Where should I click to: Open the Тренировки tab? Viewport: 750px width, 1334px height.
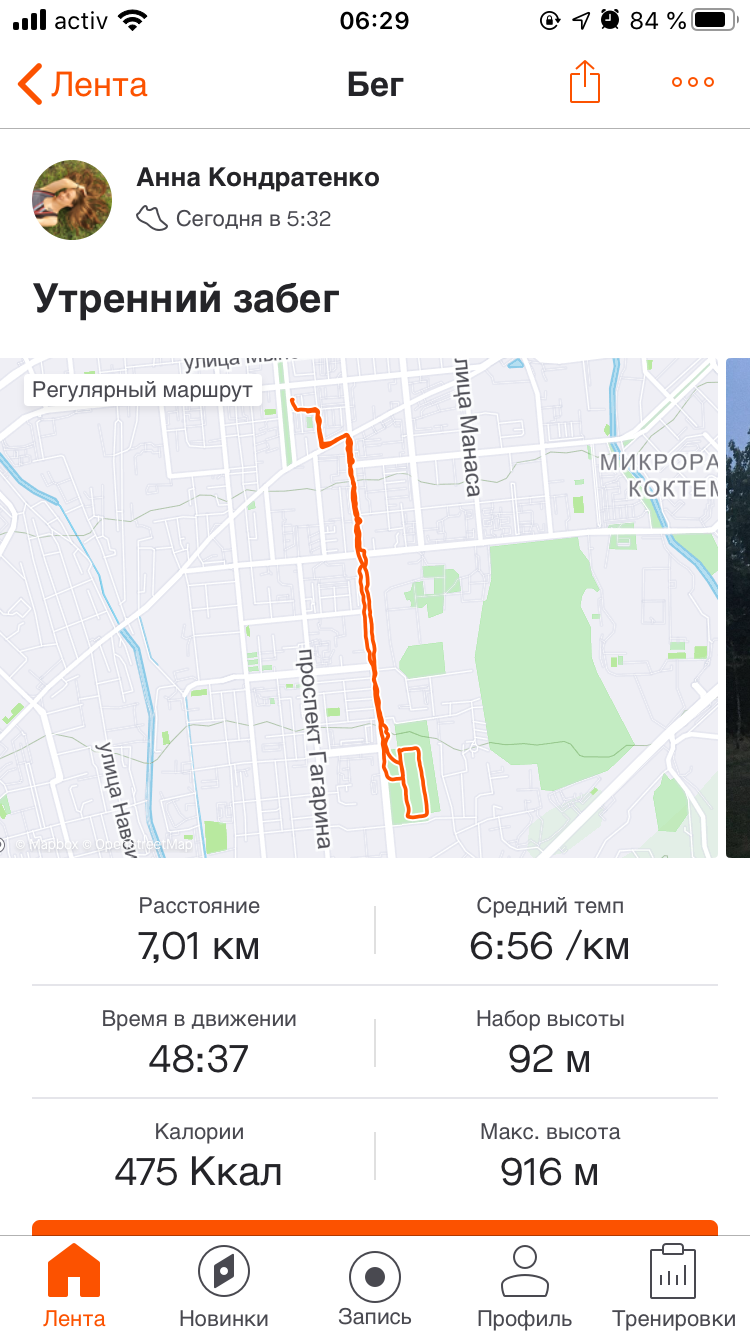673,1286
